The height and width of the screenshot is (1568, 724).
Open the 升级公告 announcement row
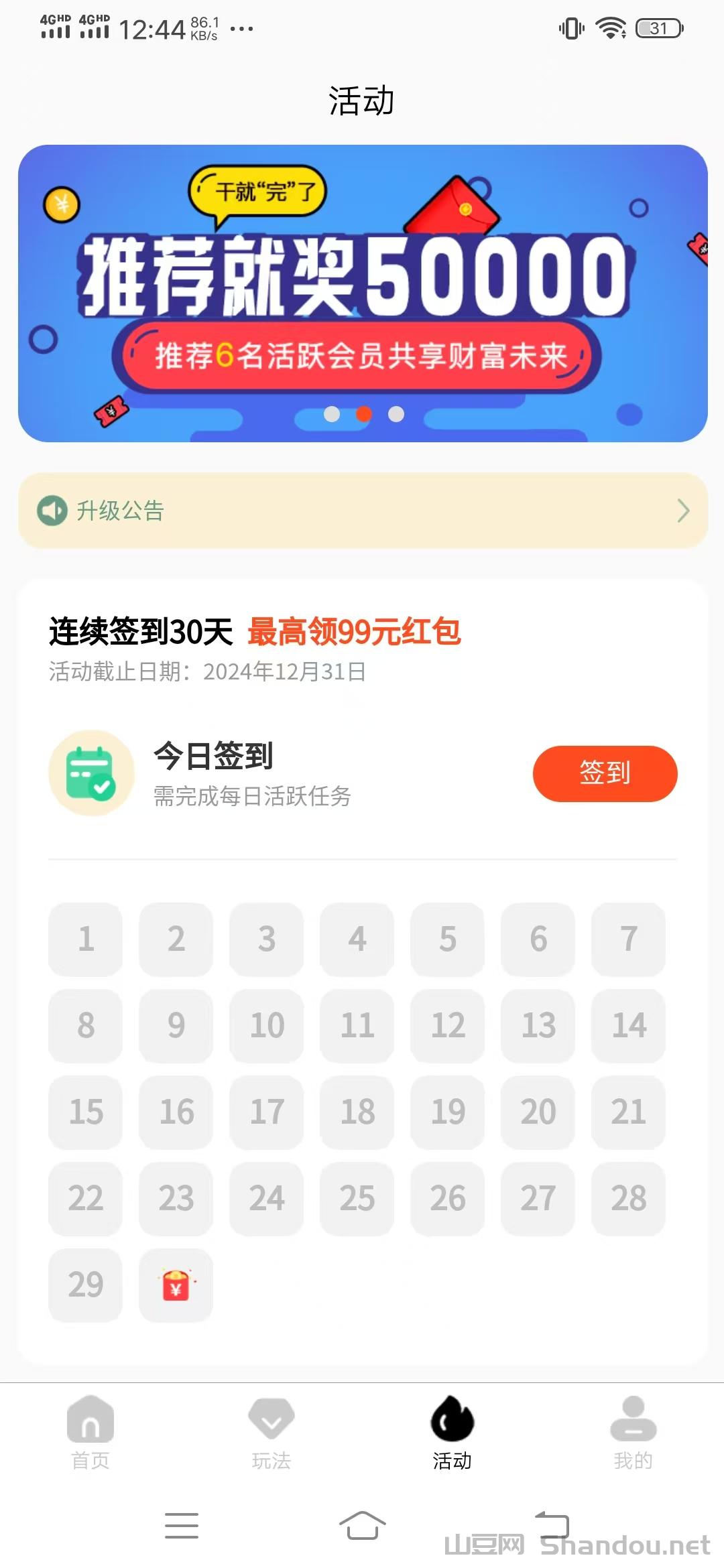click(x=362, y=511)
